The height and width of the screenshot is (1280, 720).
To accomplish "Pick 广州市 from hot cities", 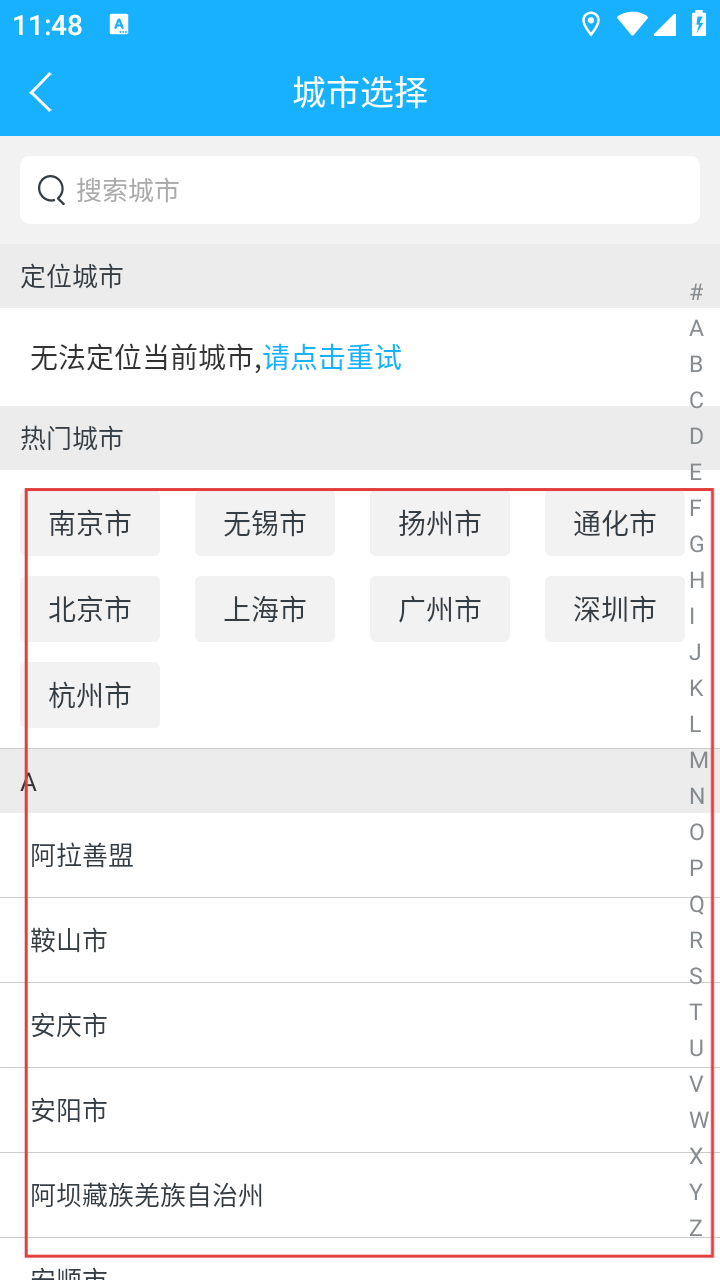I will pyautogui.click(x=440, y=609).
